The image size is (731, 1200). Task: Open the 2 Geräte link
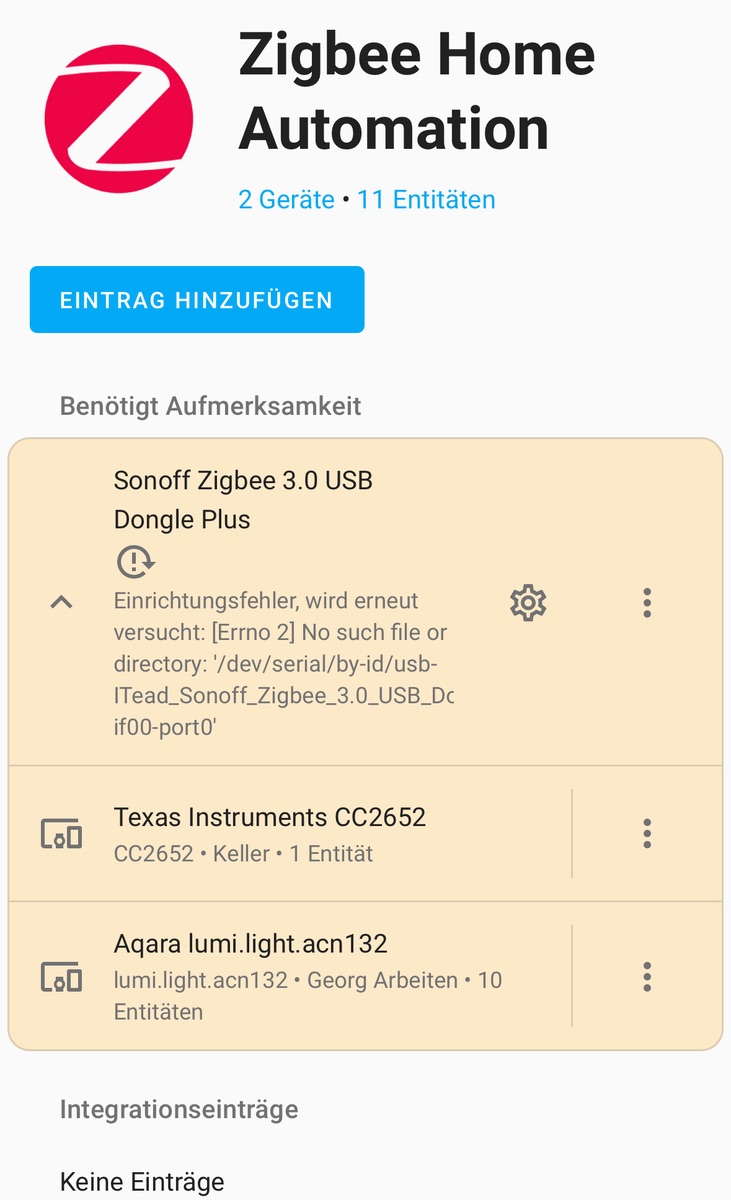(x=286, y=200)
